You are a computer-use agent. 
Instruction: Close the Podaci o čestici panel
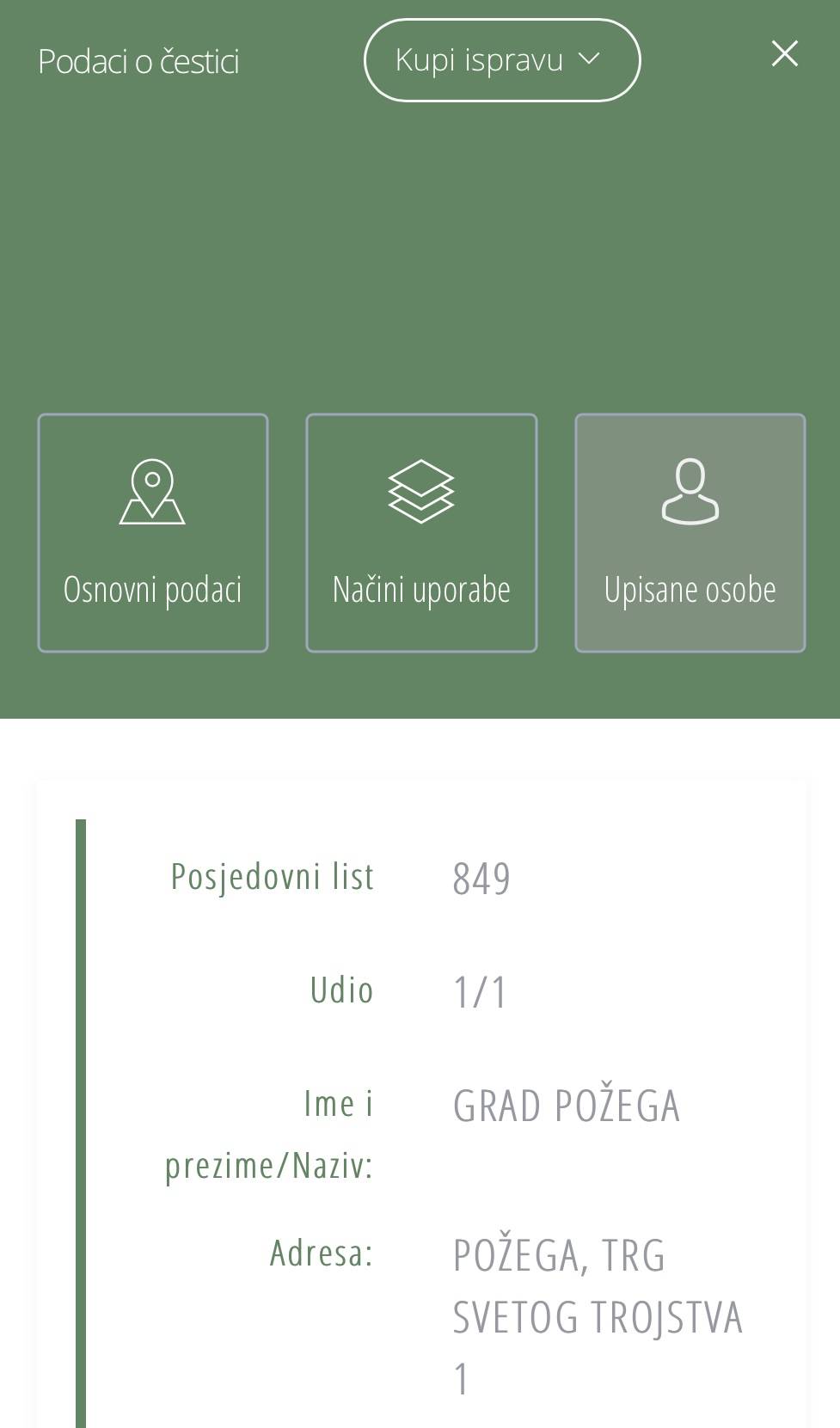784,54
